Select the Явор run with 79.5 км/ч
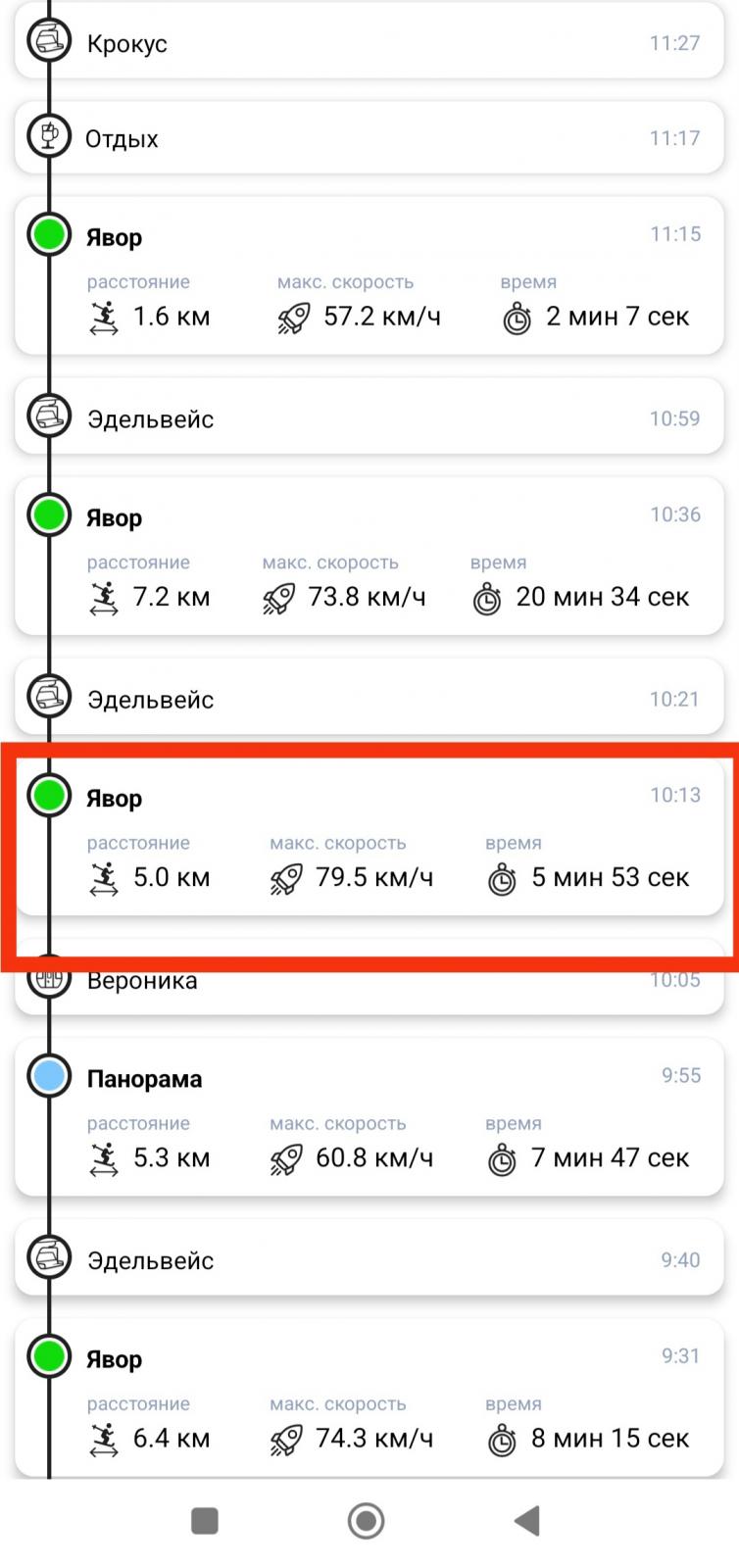This screenshot has width=739, height=1568. (x=369, y=837)
